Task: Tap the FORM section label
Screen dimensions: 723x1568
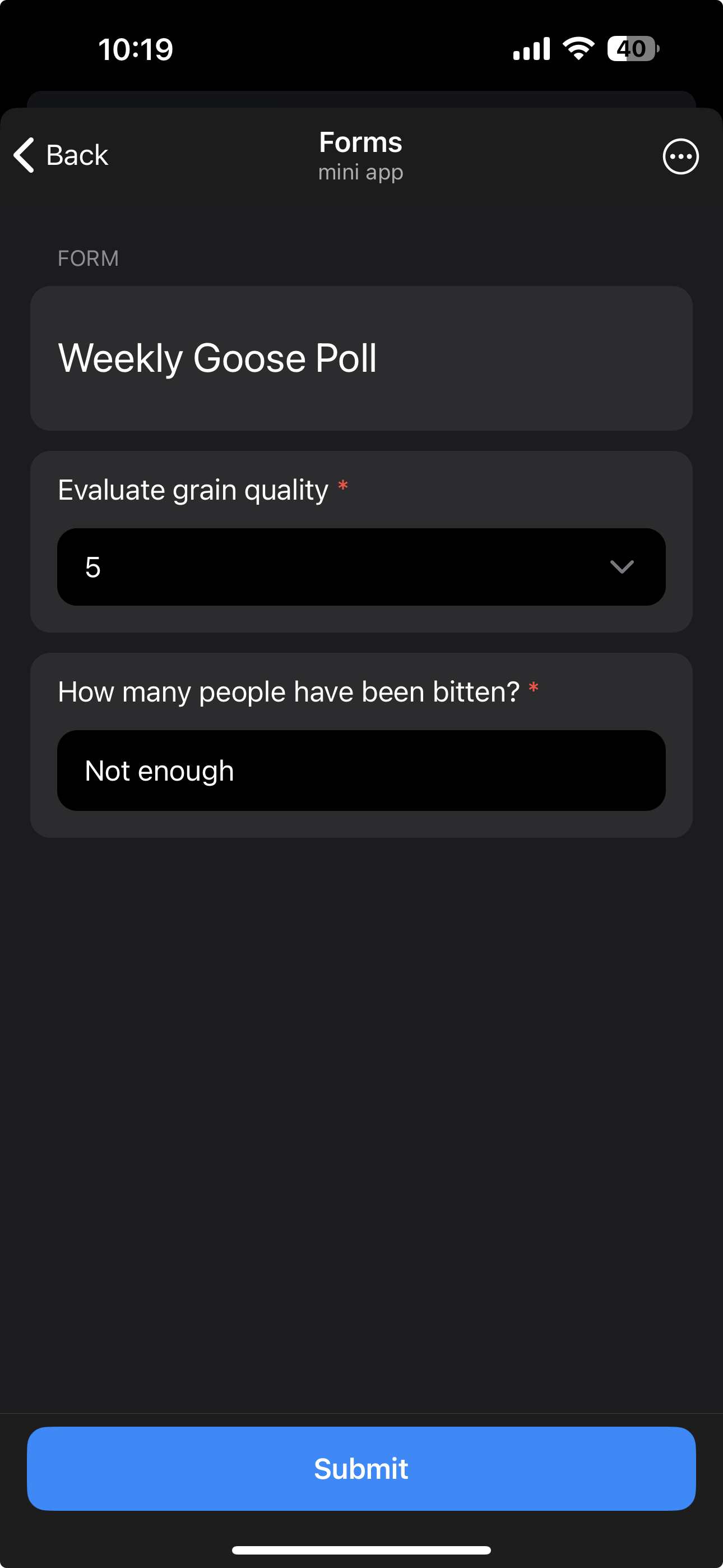Action: [87, 258]
